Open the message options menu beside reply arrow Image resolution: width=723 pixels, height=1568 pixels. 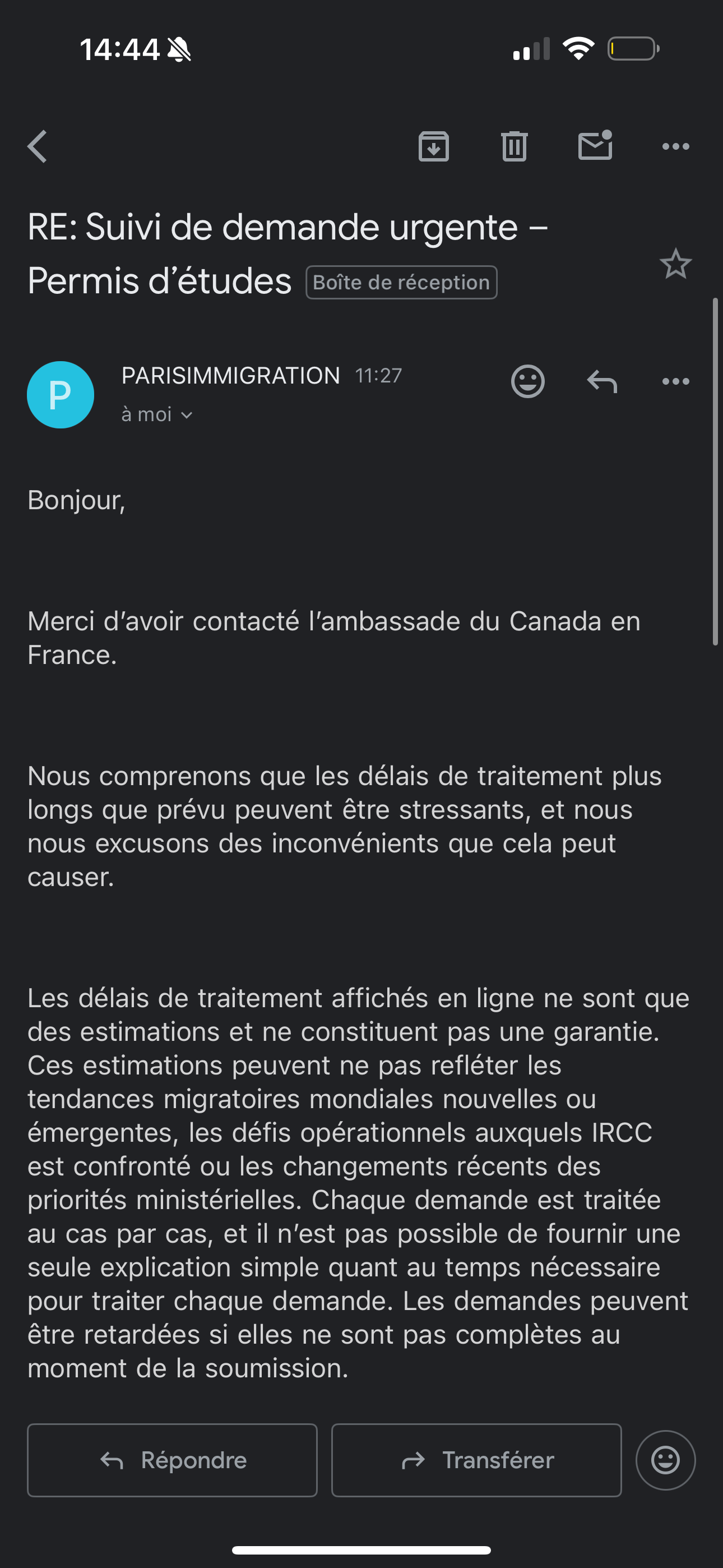(675, 382)
